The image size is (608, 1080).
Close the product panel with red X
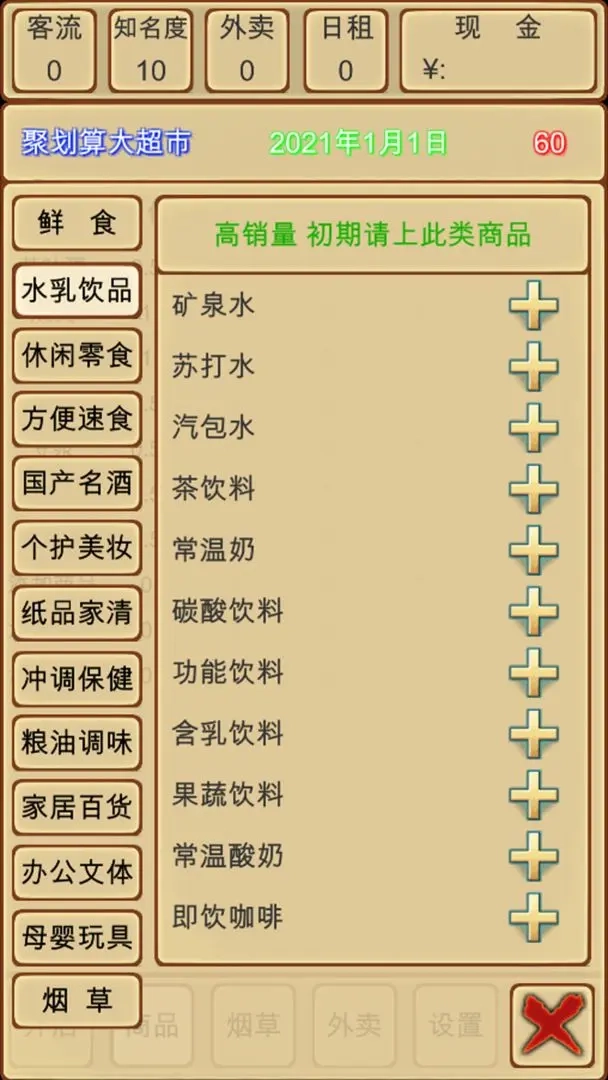(553, 1026)
